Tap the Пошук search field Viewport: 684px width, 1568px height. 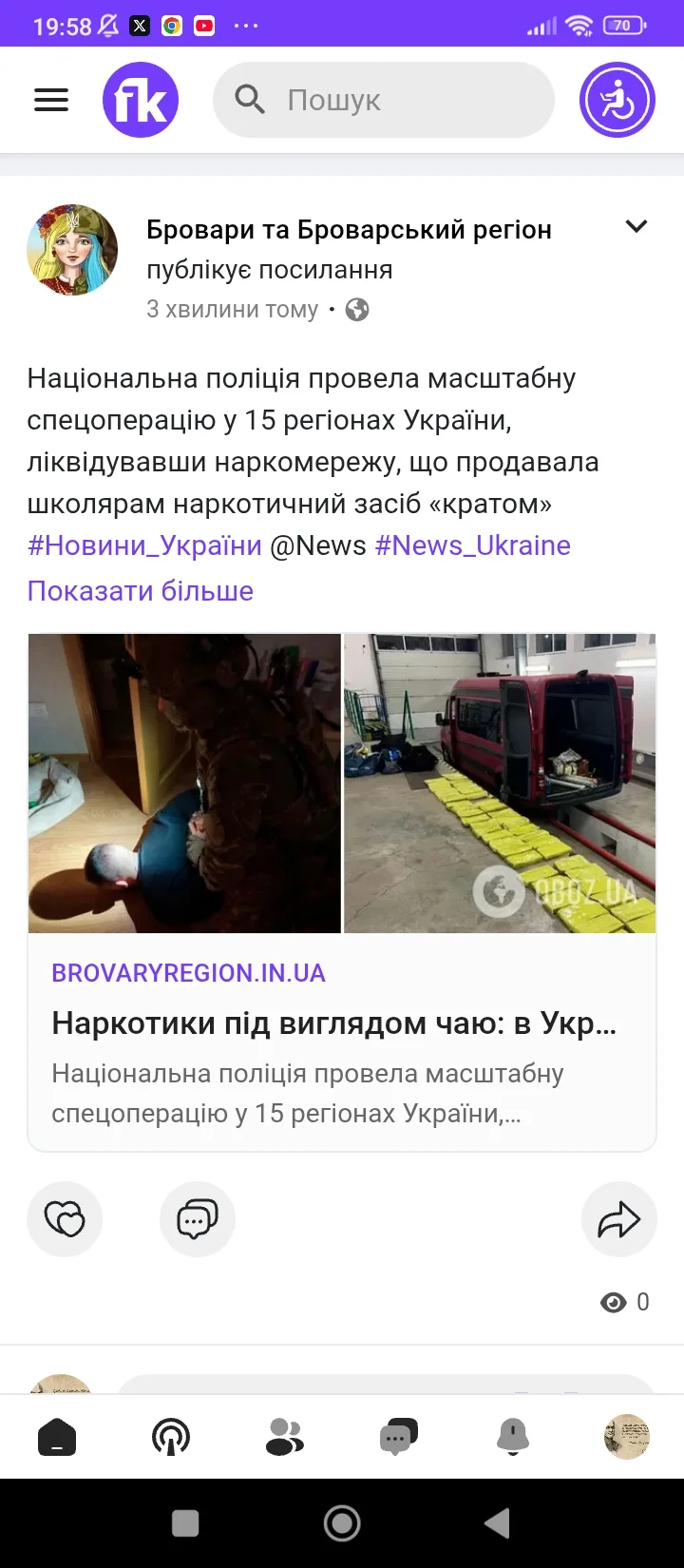point(383,100)
